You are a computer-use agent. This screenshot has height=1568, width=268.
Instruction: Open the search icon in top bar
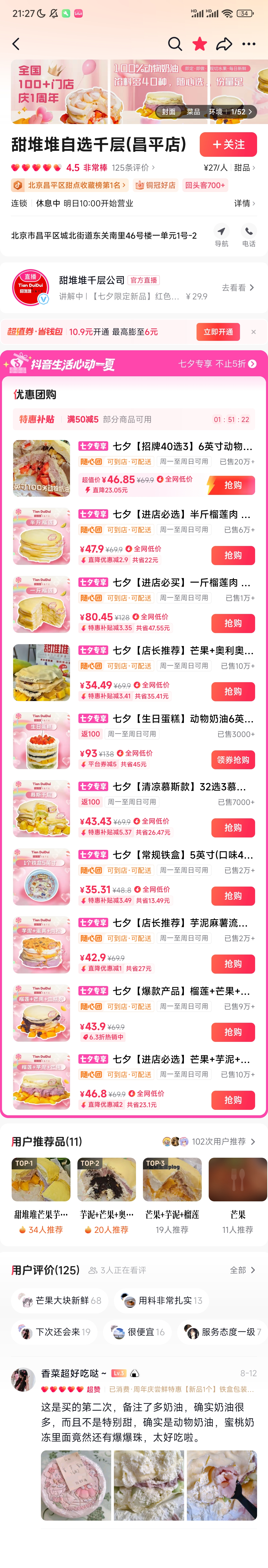(175, 44)
